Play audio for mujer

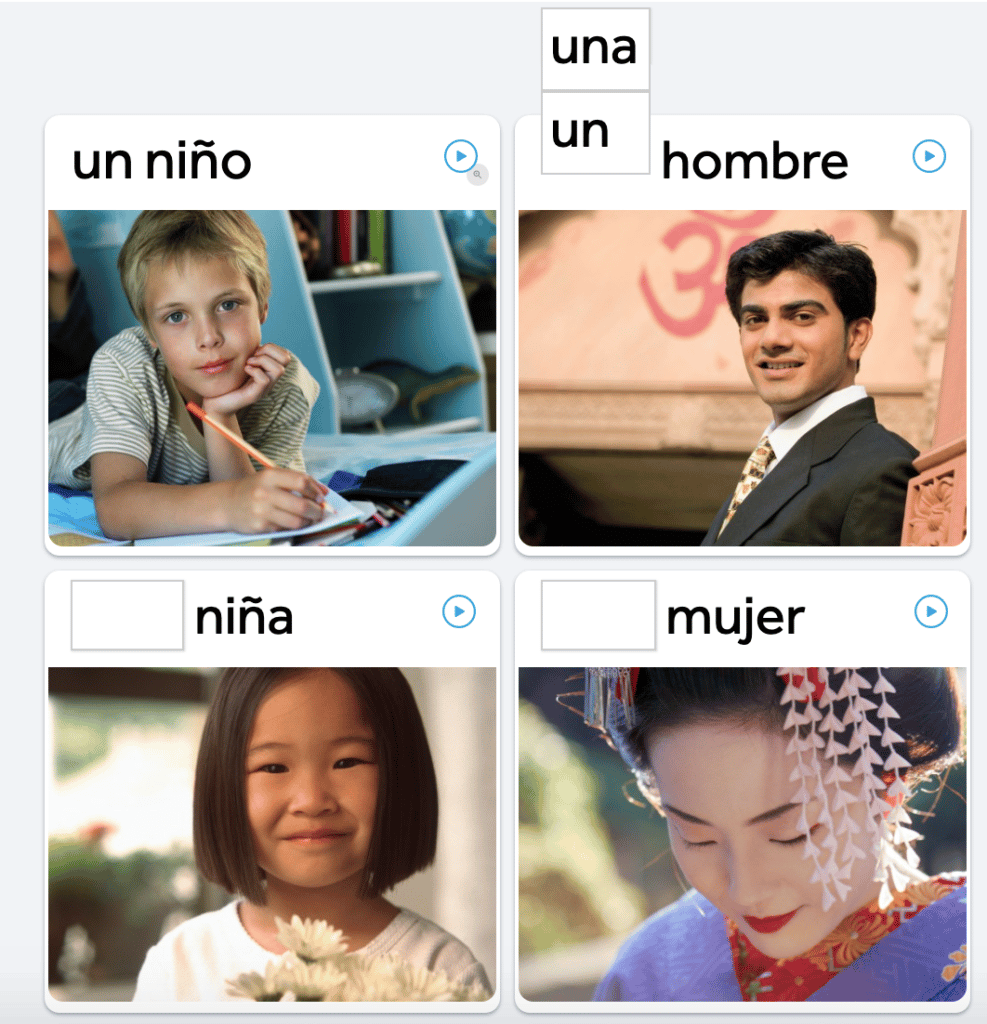coord(930,611)
